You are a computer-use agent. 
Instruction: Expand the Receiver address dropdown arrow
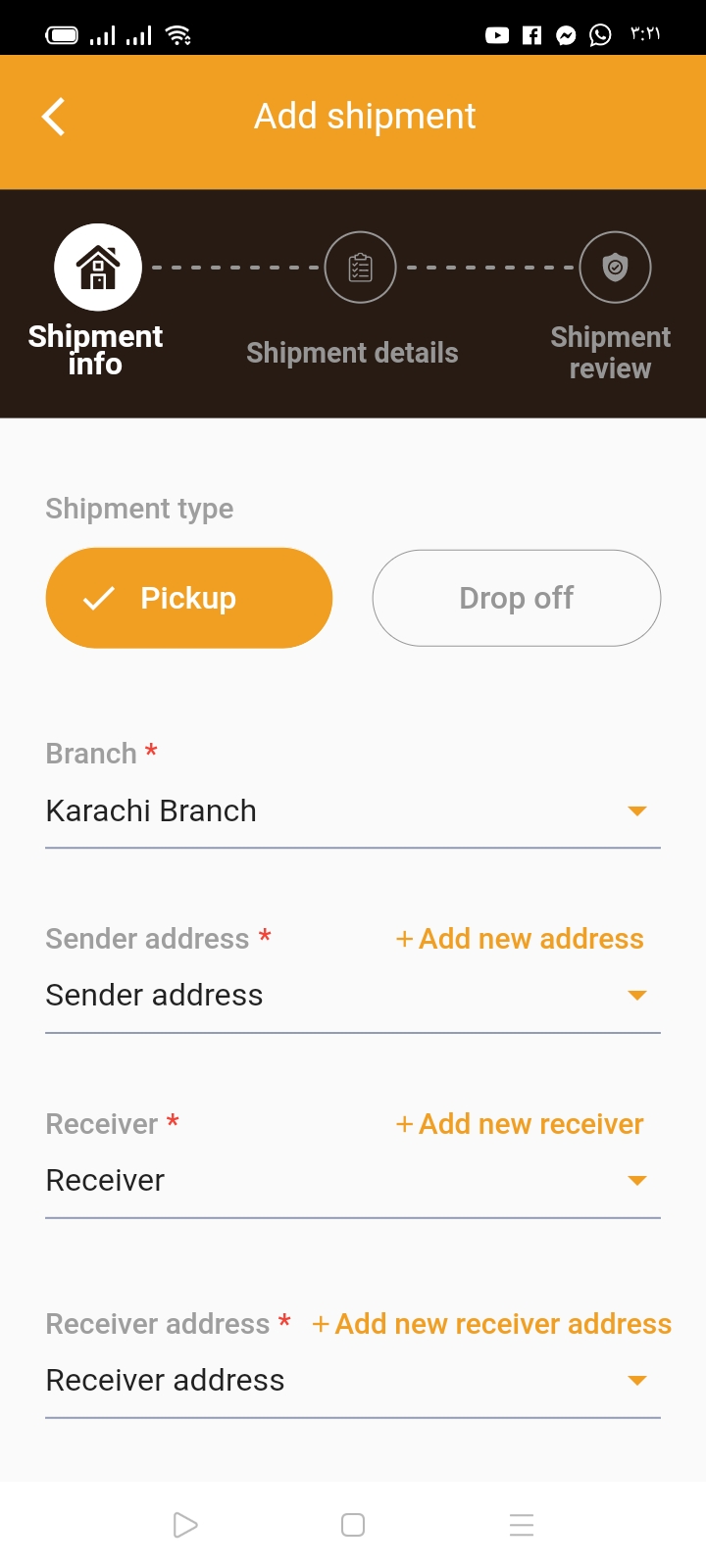(636, 1379)
